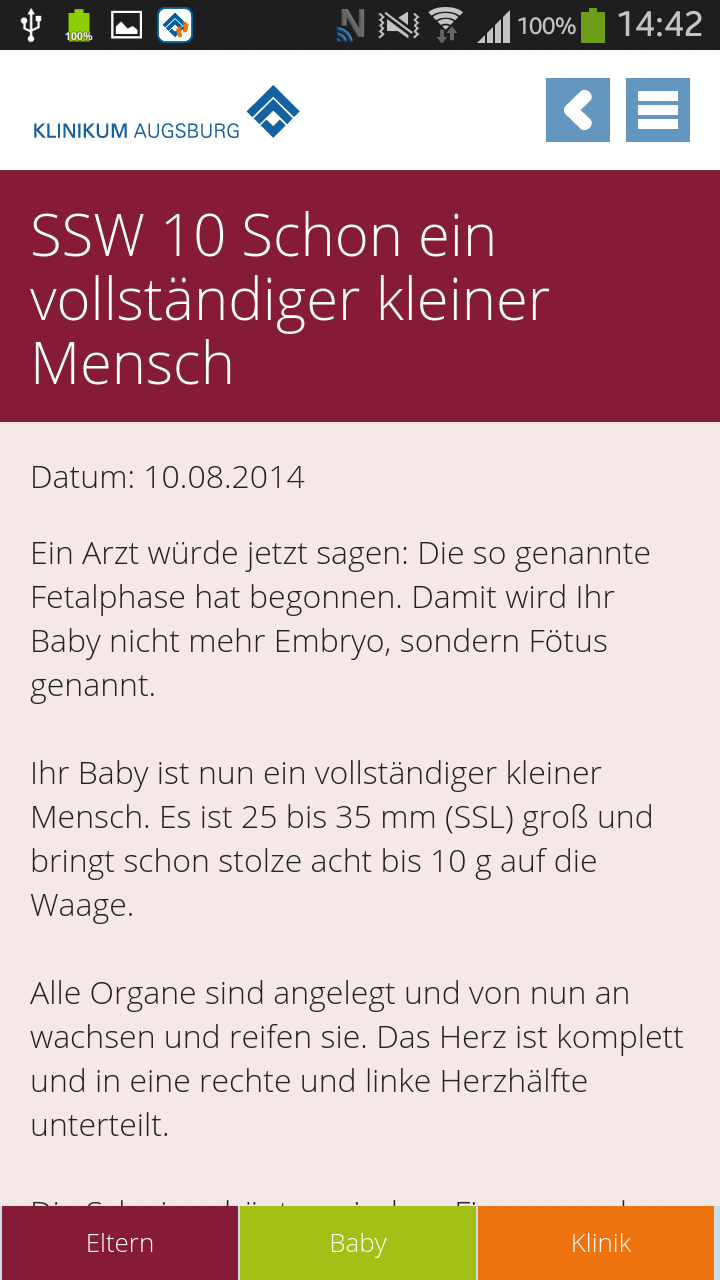Image resolution: width=720 pixels, height=1280 pixels.
Task: Switch to the Klinik tab
Action: (x=600, y=1243)
